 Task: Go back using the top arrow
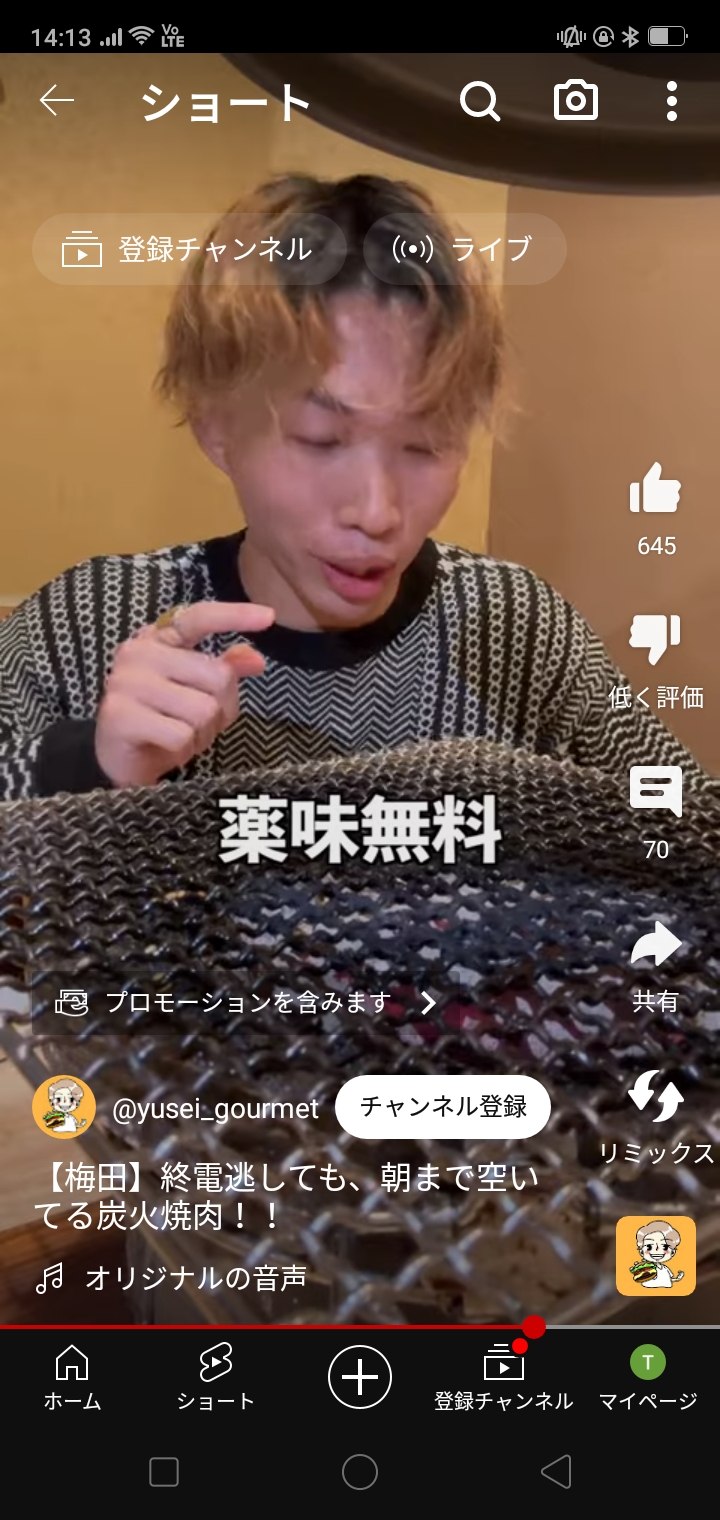click(x=57, y=101)
